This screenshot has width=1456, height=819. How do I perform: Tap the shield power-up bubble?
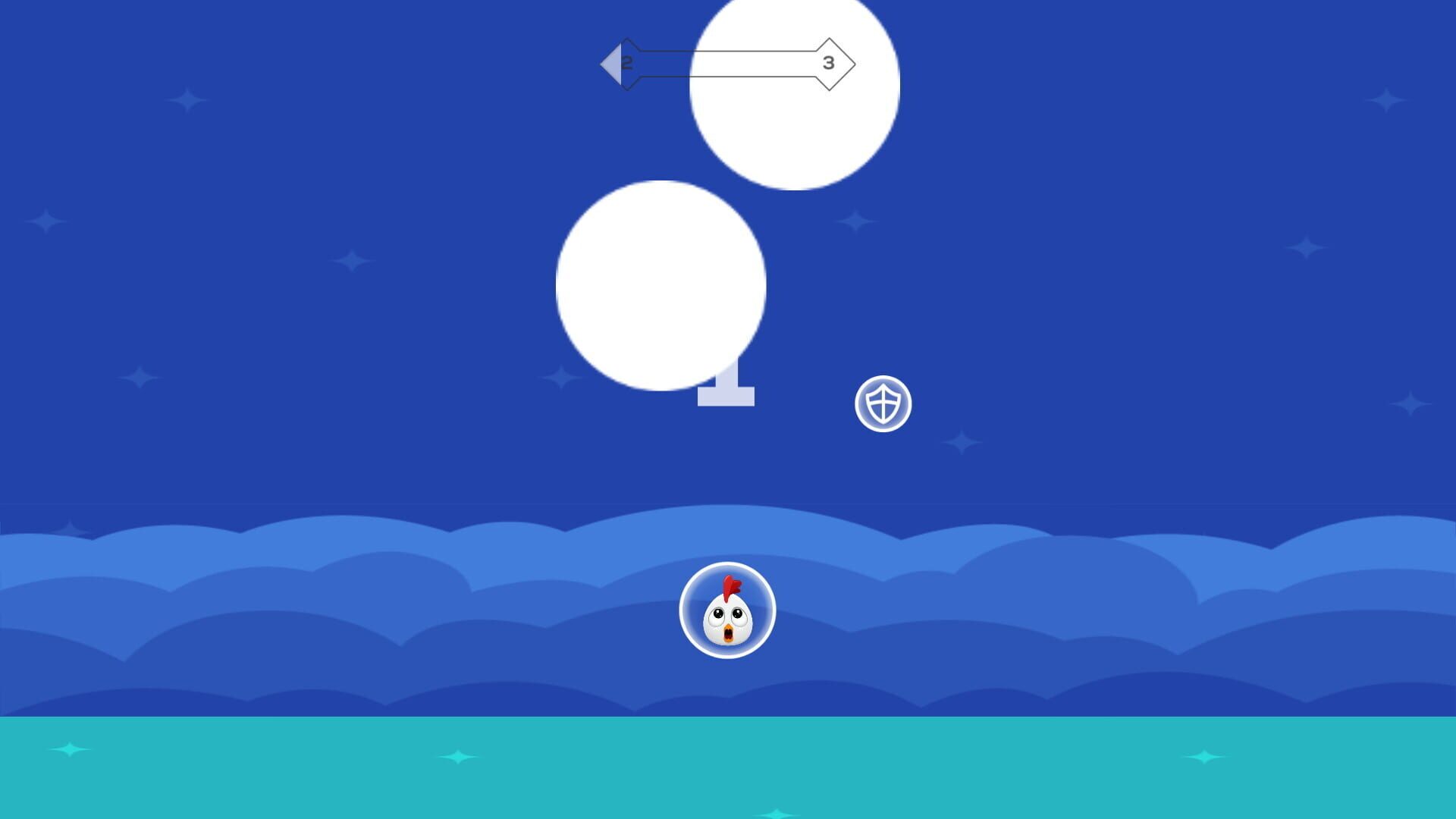coord(883,403)
